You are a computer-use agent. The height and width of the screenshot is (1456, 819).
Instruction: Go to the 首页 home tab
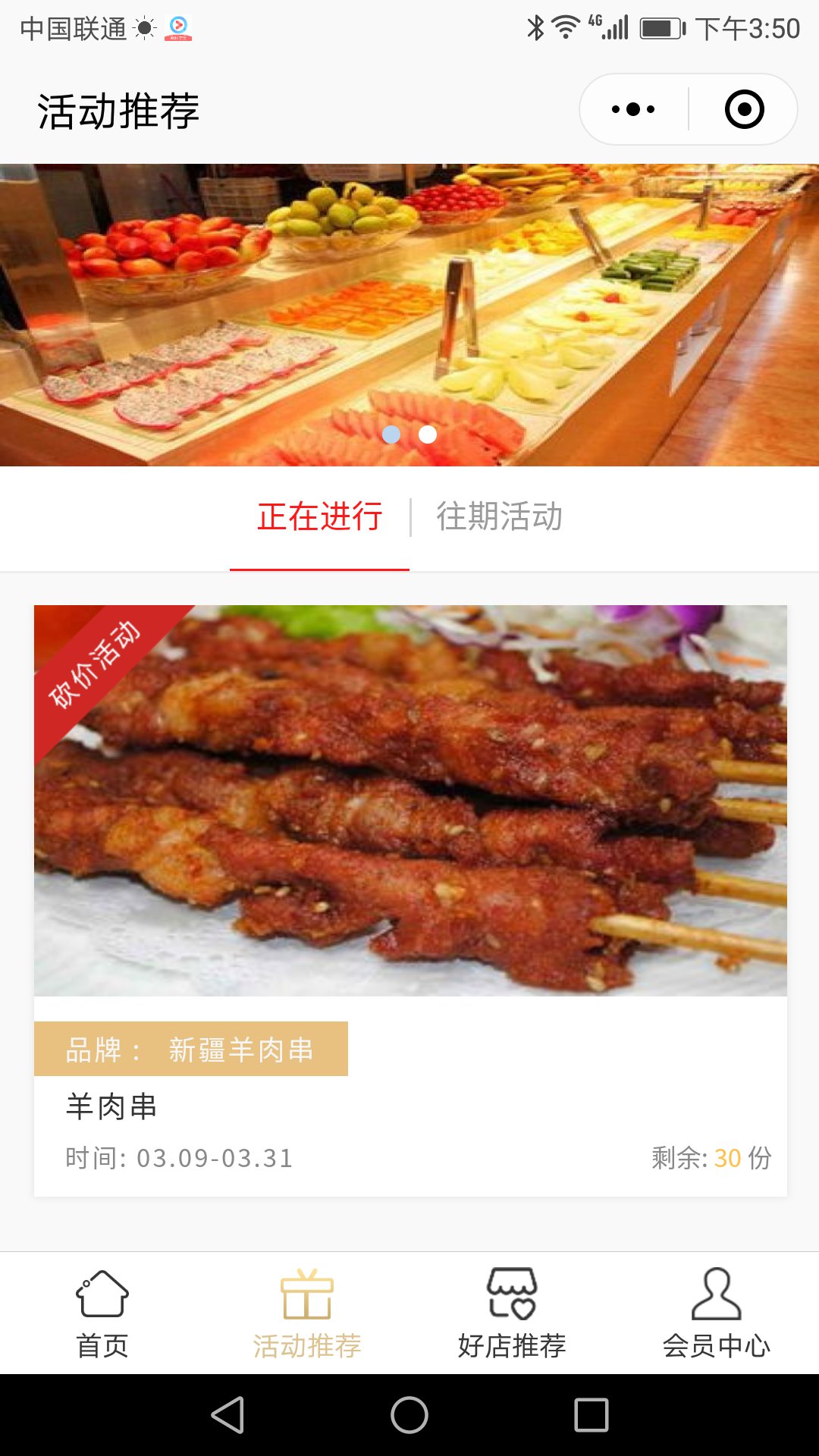click(x=102, y=1313)
